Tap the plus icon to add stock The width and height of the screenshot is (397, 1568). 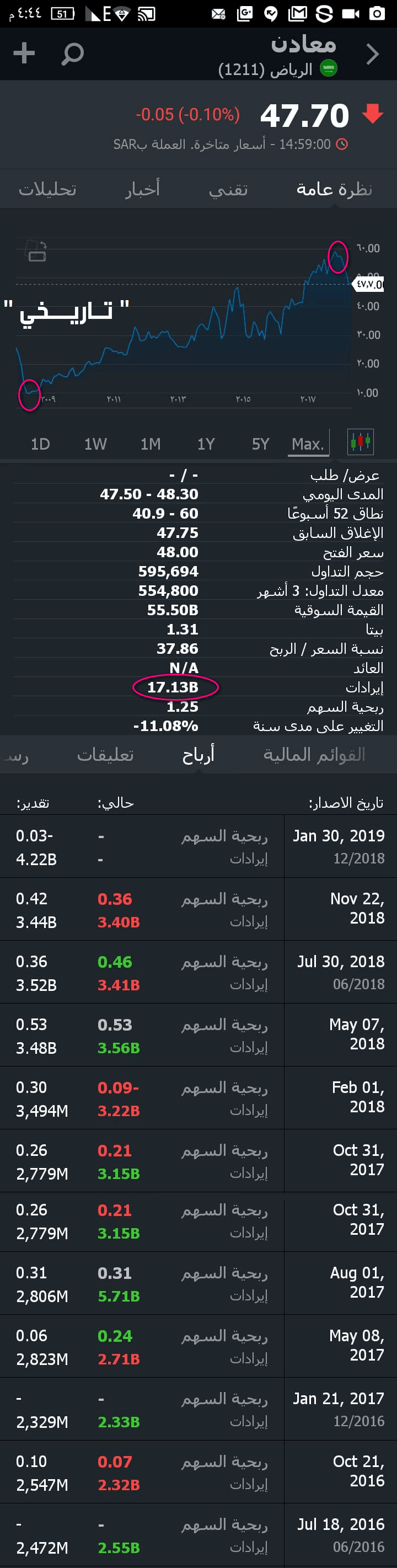pyautogui.click(x=24, y=53)
